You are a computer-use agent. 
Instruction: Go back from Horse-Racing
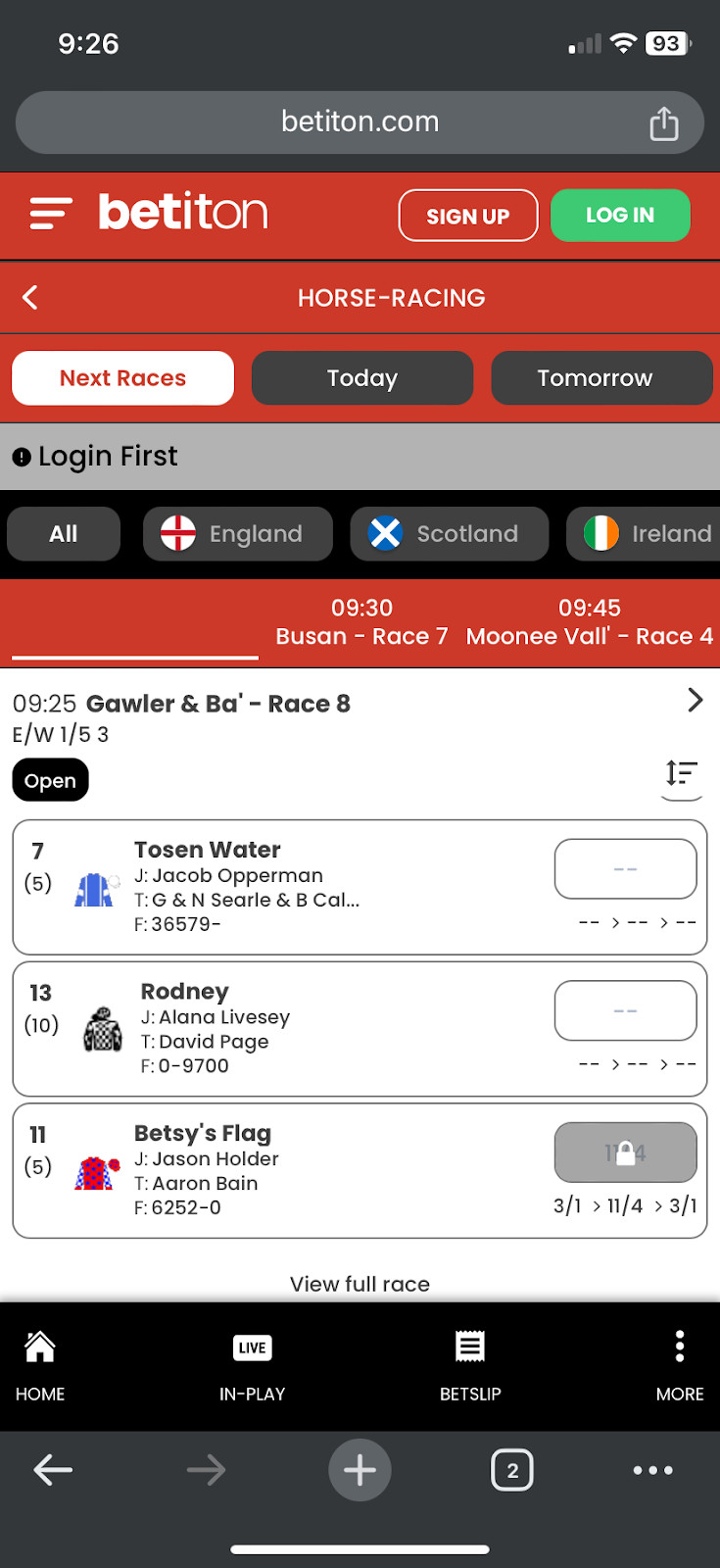click(30, 298)
